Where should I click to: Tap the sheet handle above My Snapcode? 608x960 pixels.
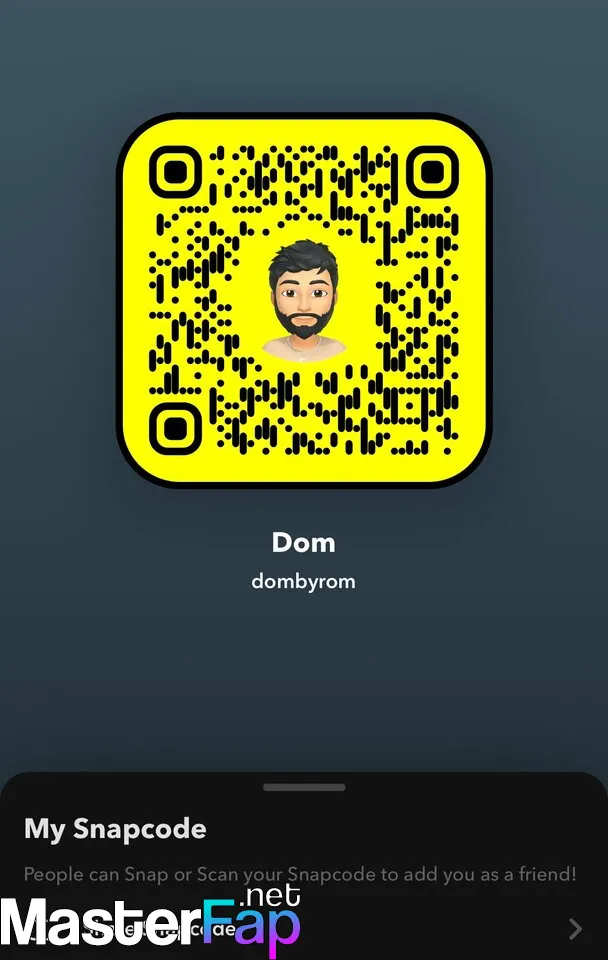tap(304, 788)
